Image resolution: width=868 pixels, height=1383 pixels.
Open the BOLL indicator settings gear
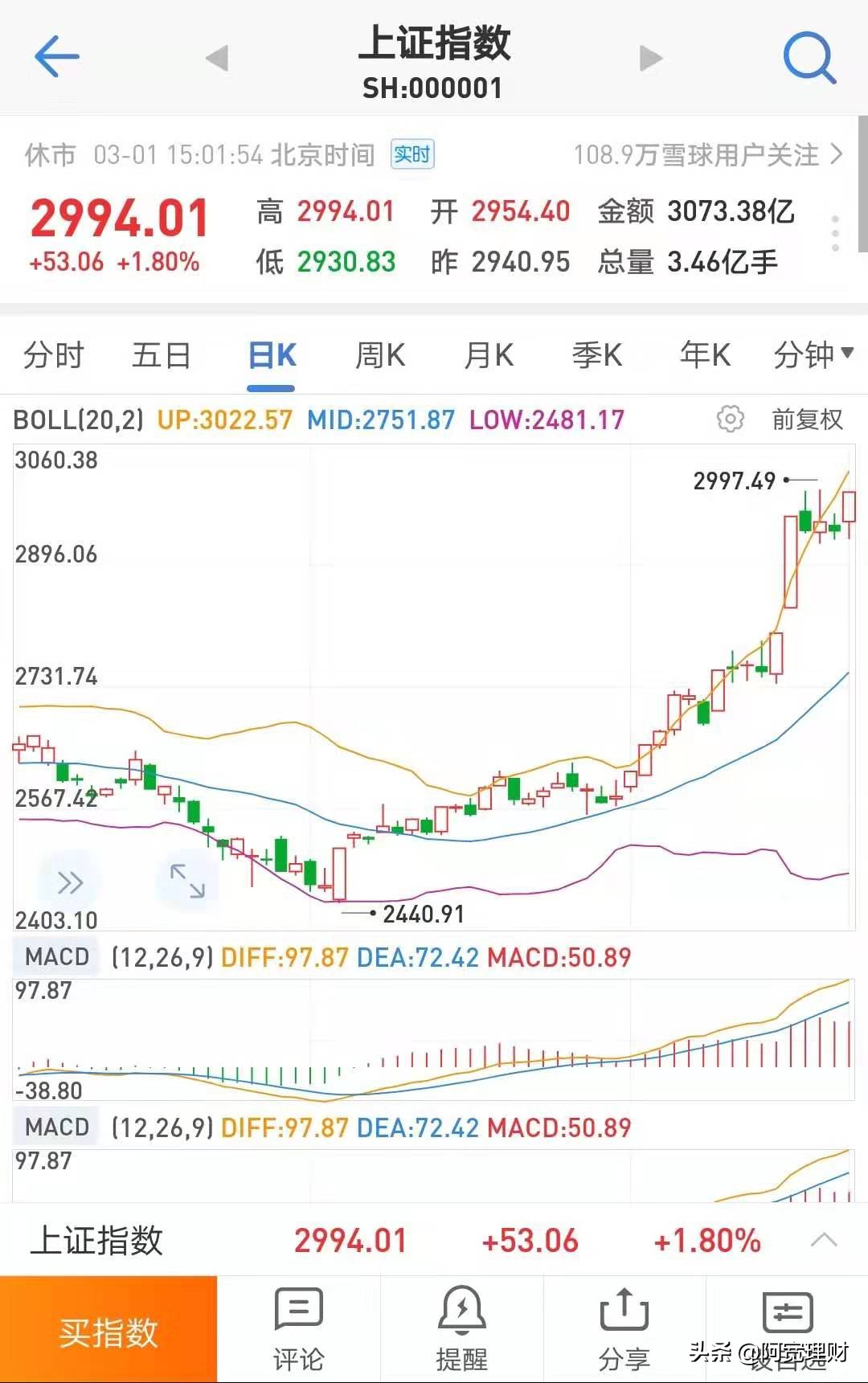point(730,419)
